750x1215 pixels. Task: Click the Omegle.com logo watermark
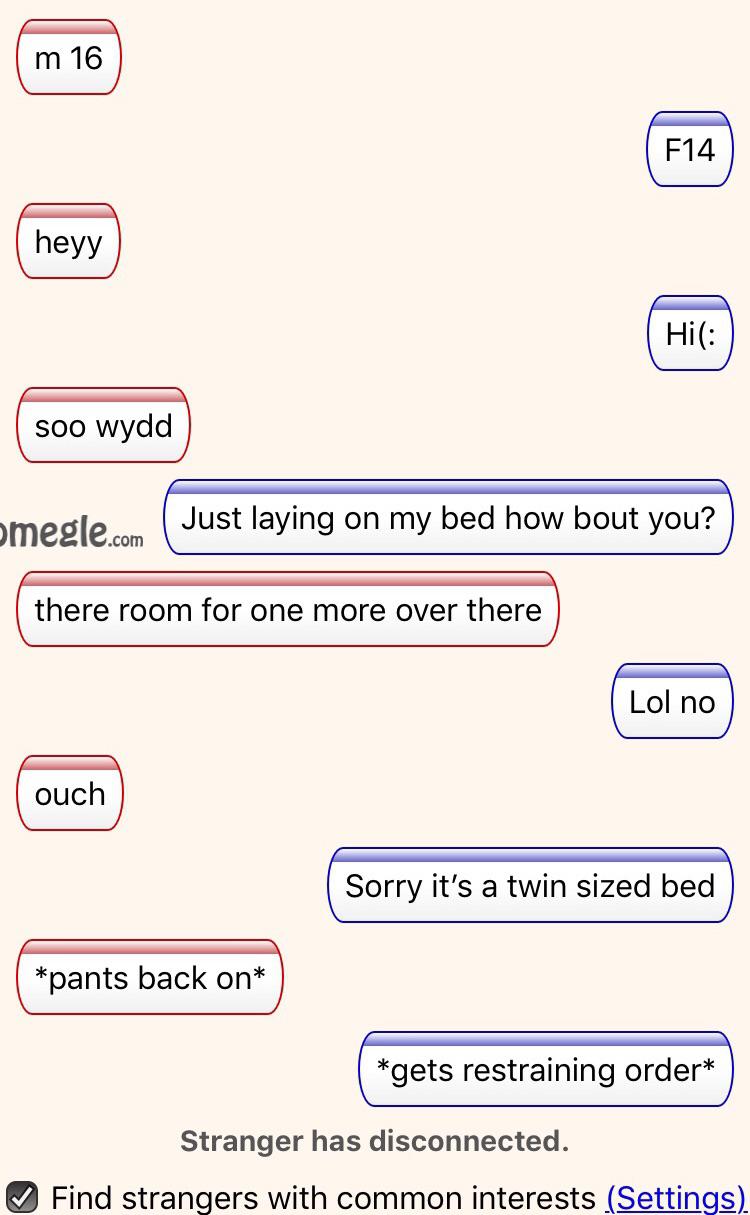70,535
